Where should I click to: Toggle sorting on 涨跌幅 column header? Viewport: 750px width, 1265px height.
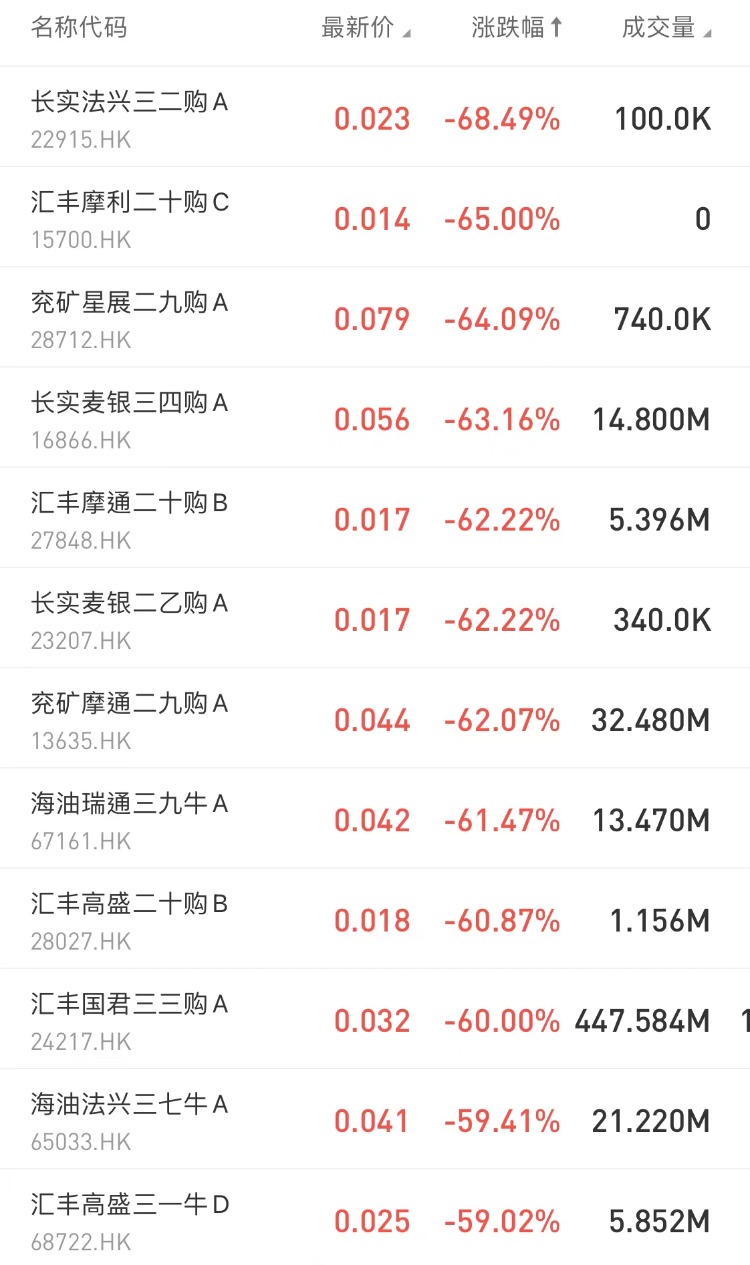pyautogui.click(x=517, y=28)
